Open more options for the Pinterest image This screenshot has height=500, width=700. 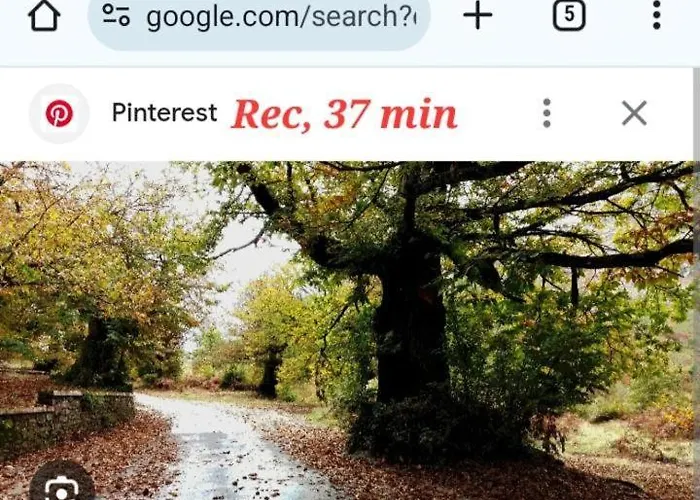546,113
